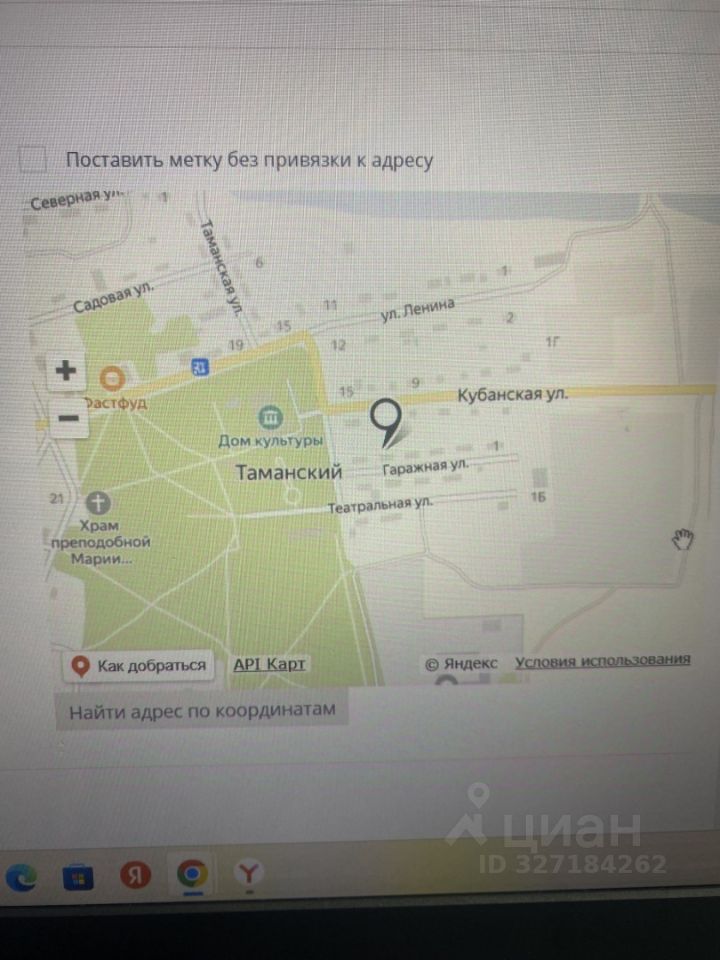The height and width of the screenshot is (960, 720).
Task: Open Microsoft Store from the taskbar
Action: click(x=78, y=877)
